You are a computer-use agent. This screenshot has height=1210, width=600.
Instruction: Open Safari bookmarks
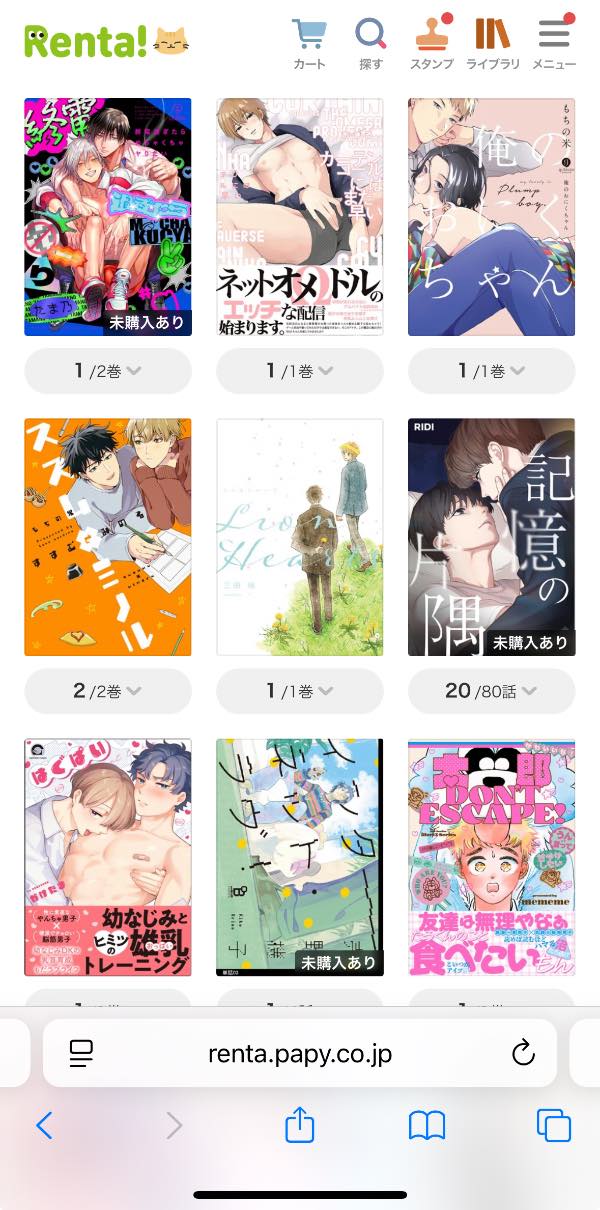tap(427, 1126)
